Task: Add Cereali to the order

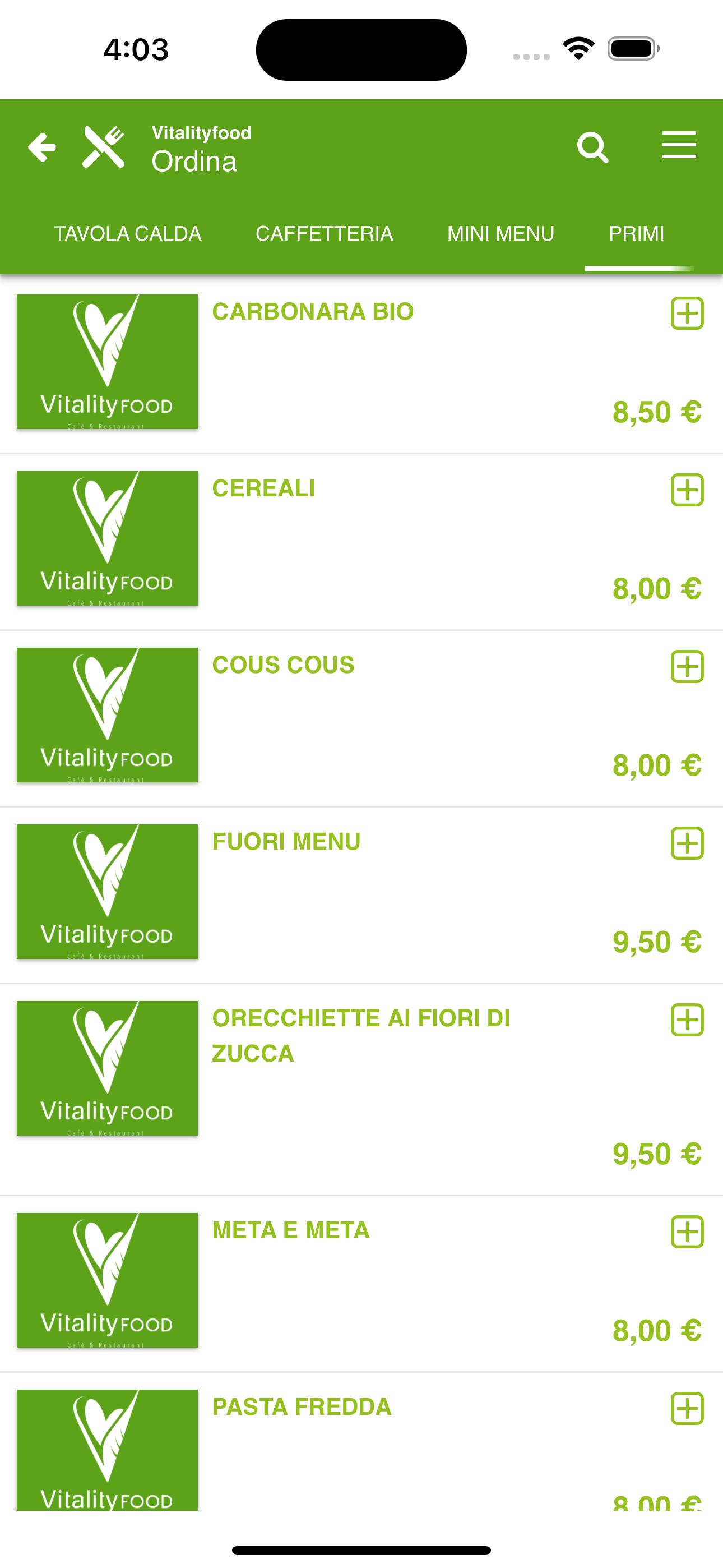Action: click(687, 490)
